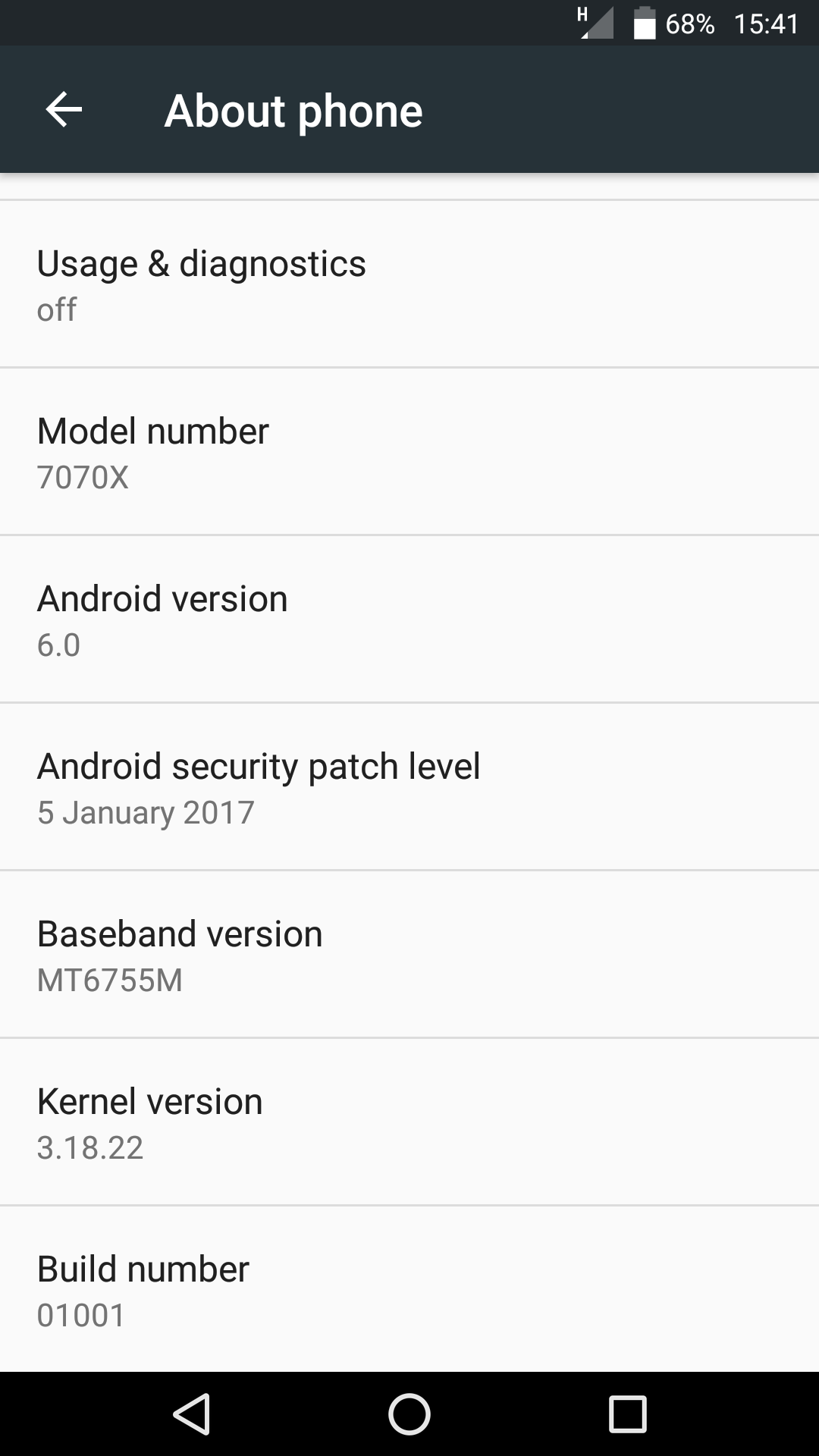
Task: Open Usage & diagnostics settings
Action: (409, 284)
